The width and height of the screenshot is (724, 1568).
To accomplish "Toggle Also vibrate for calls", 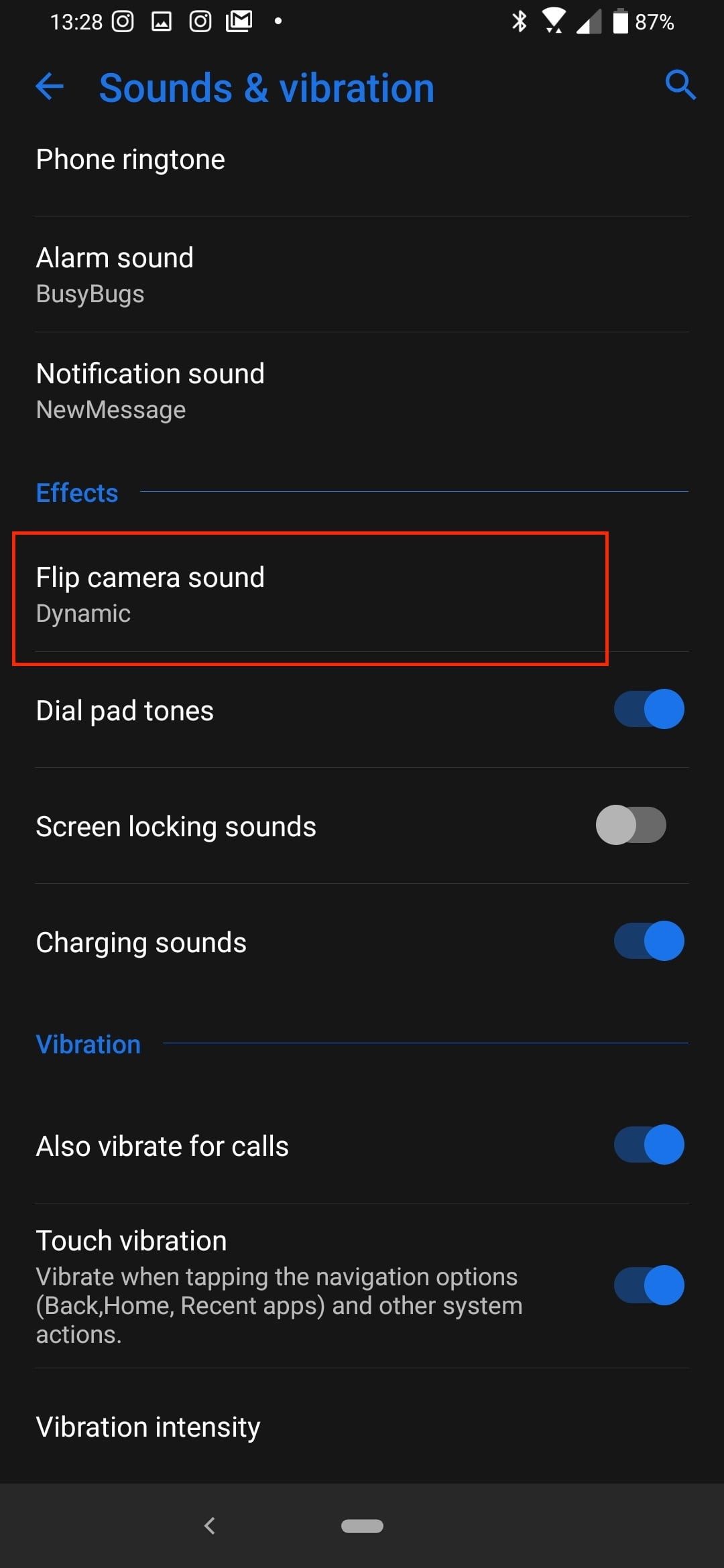I will point(648,1145).
